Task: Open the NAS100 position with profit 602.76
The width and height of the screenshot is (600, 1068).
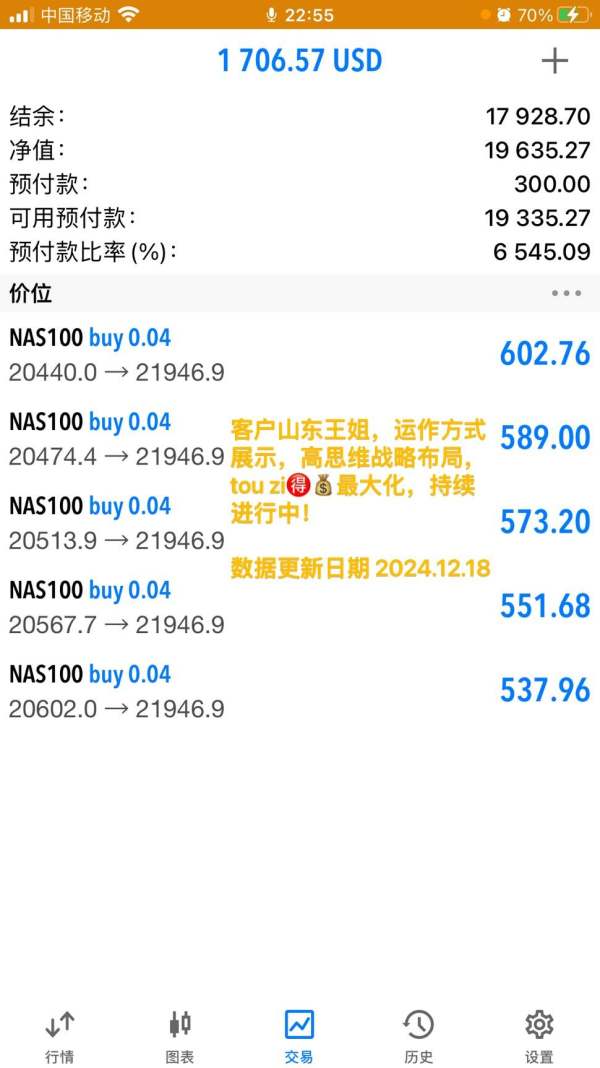Action: [x=300, y=355]
